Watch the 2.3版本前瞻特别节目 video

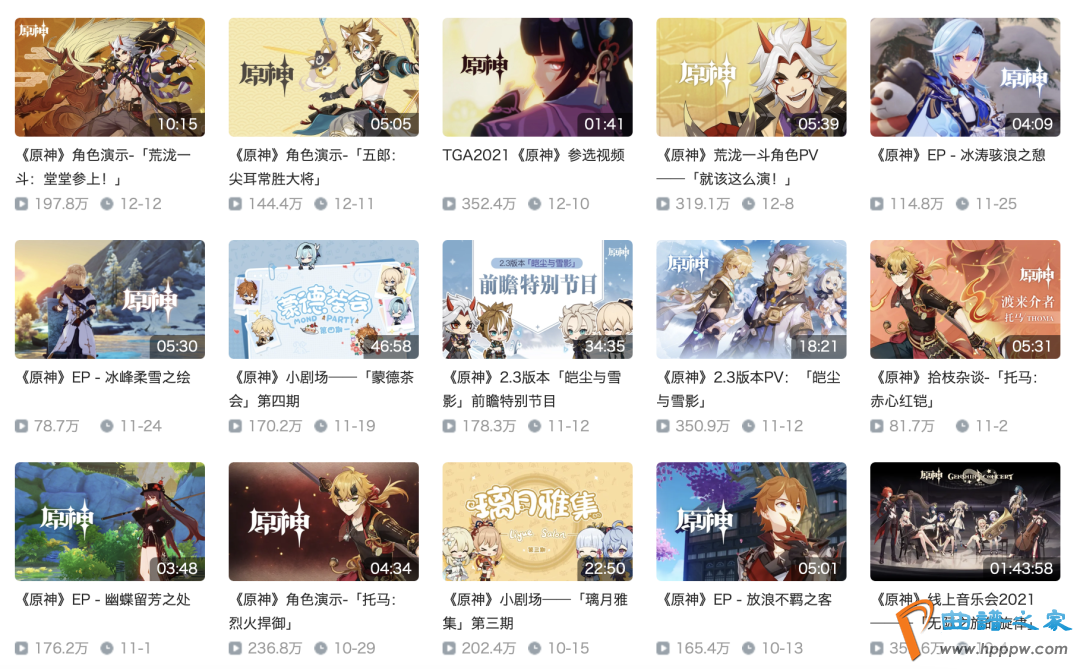click(537, 299)
